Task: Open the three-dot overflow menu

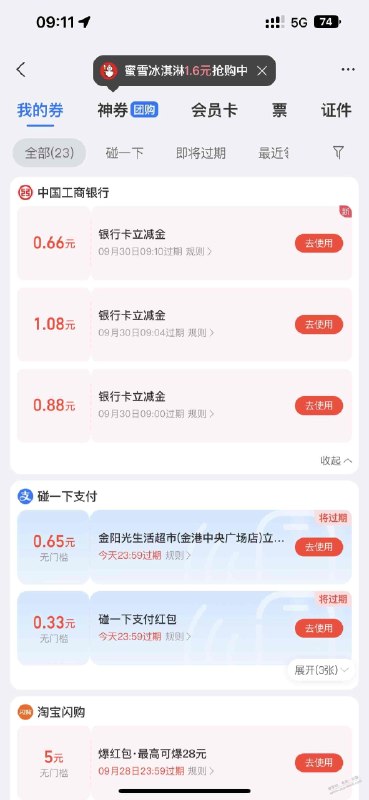Action: coord(348,69)
